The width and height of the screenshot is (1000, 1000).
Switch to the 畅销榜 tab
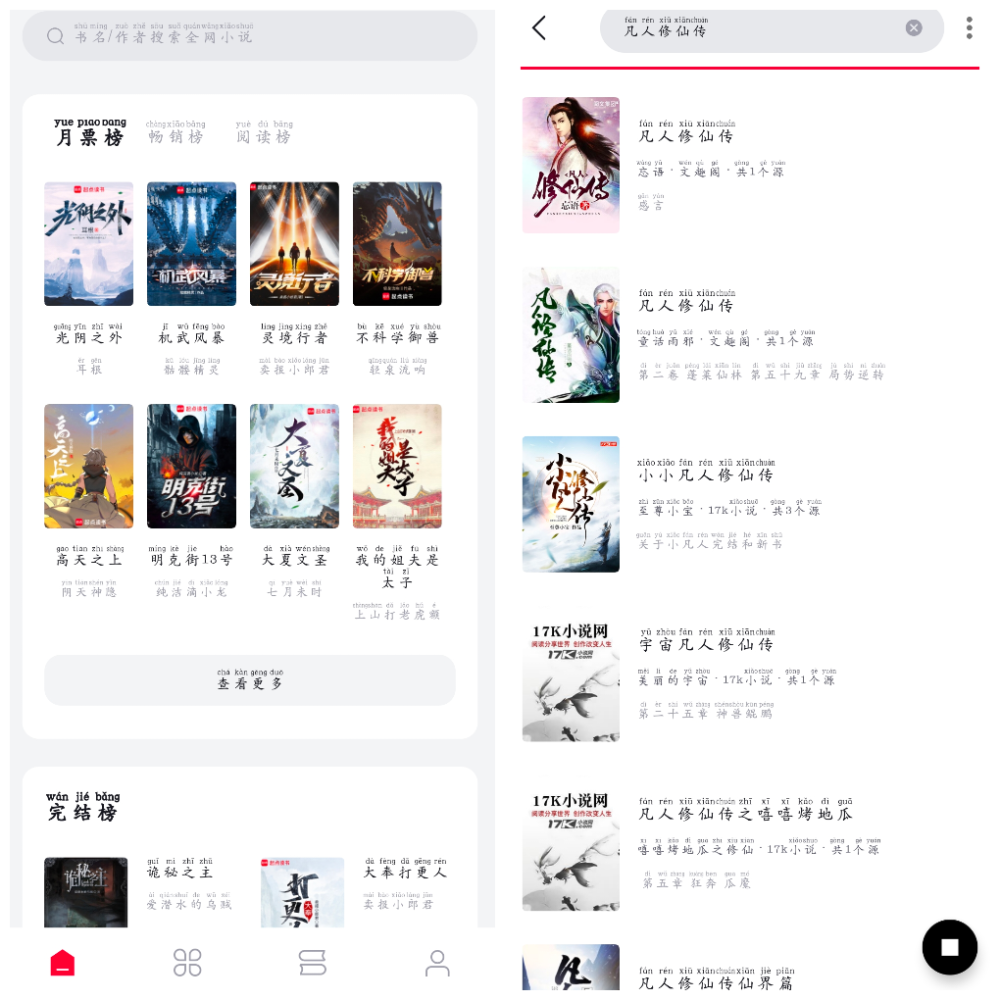176,136
